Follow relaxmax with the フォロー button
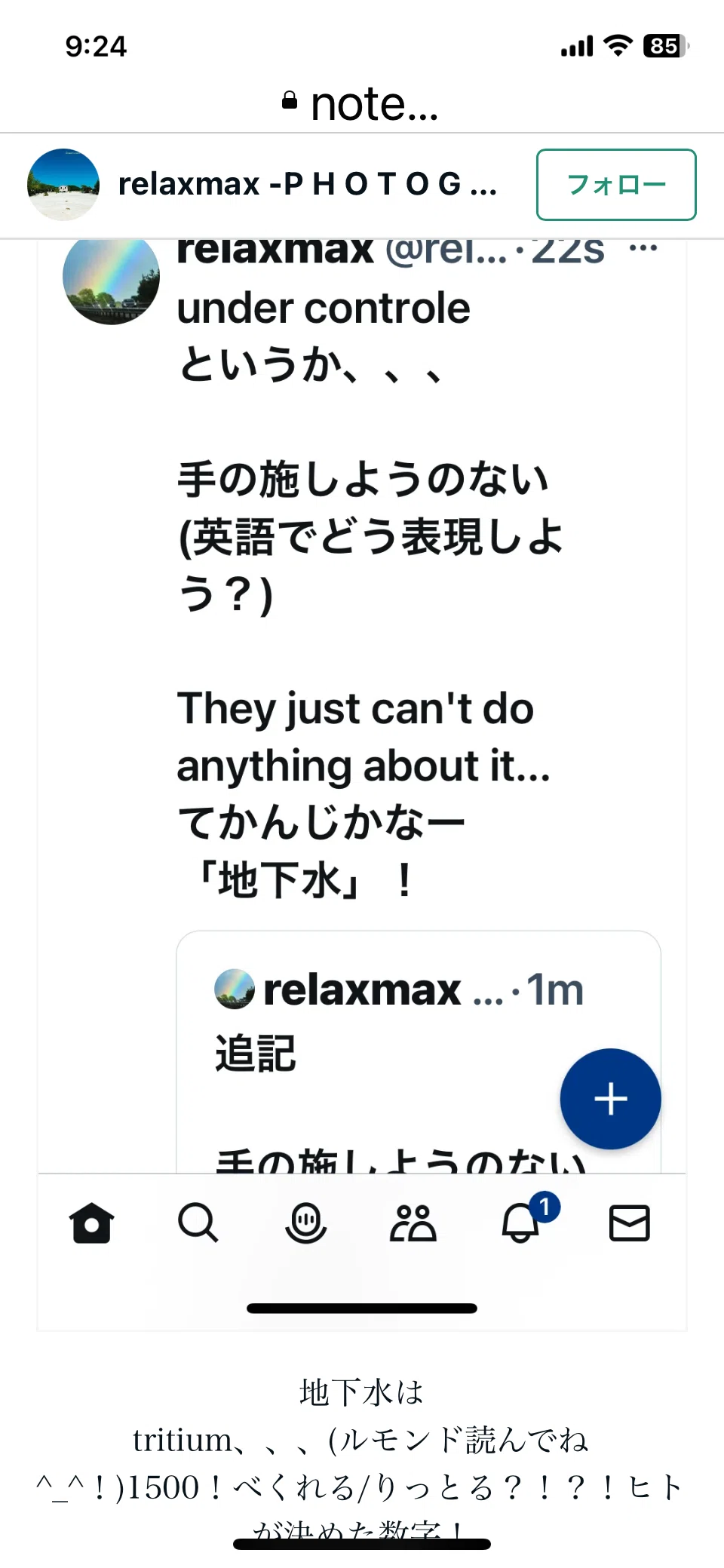 pyautogui.click(x=616, y=185)
